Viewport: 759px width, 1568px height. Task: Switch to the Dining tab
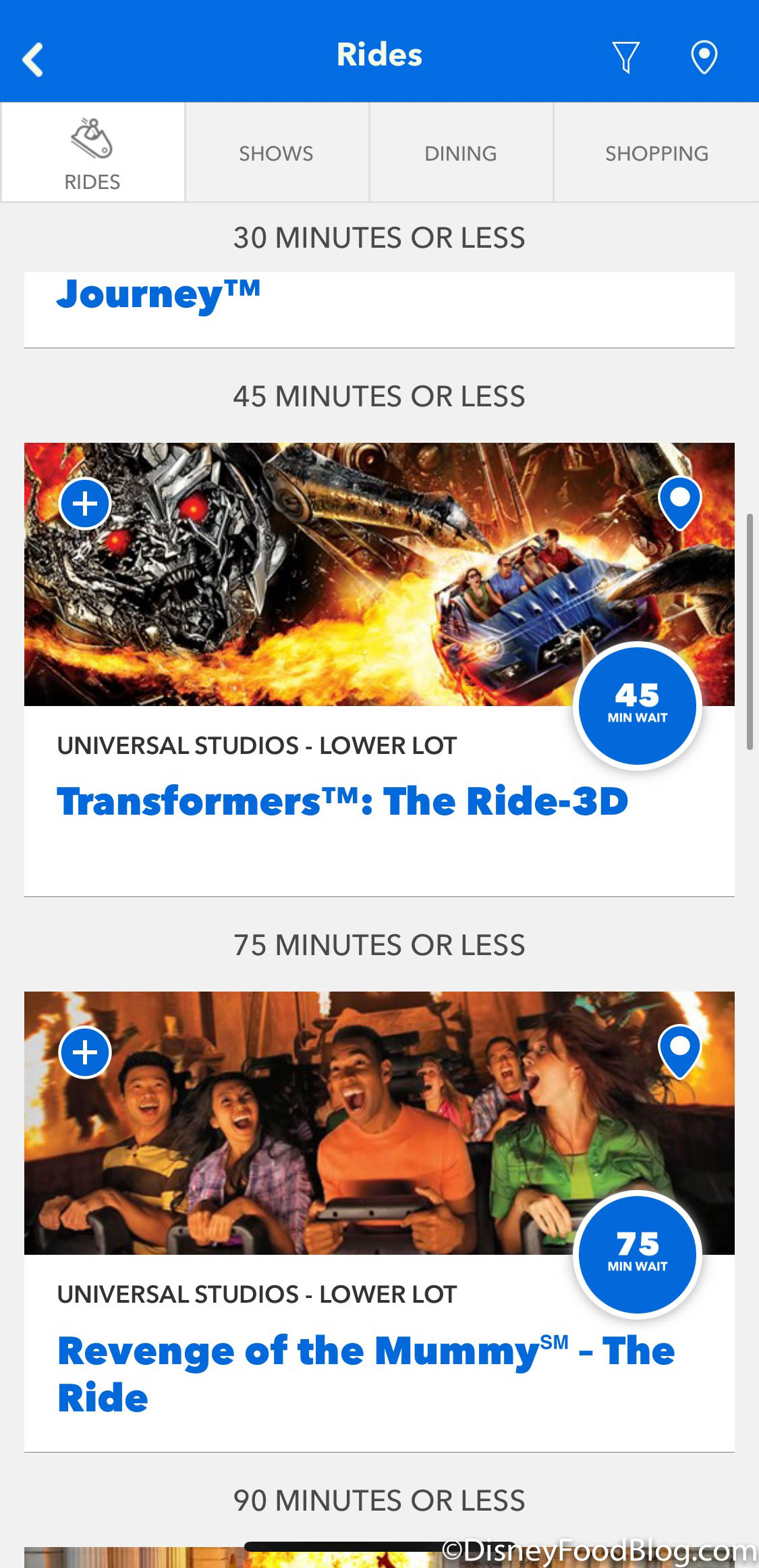[x=460, y=153]
